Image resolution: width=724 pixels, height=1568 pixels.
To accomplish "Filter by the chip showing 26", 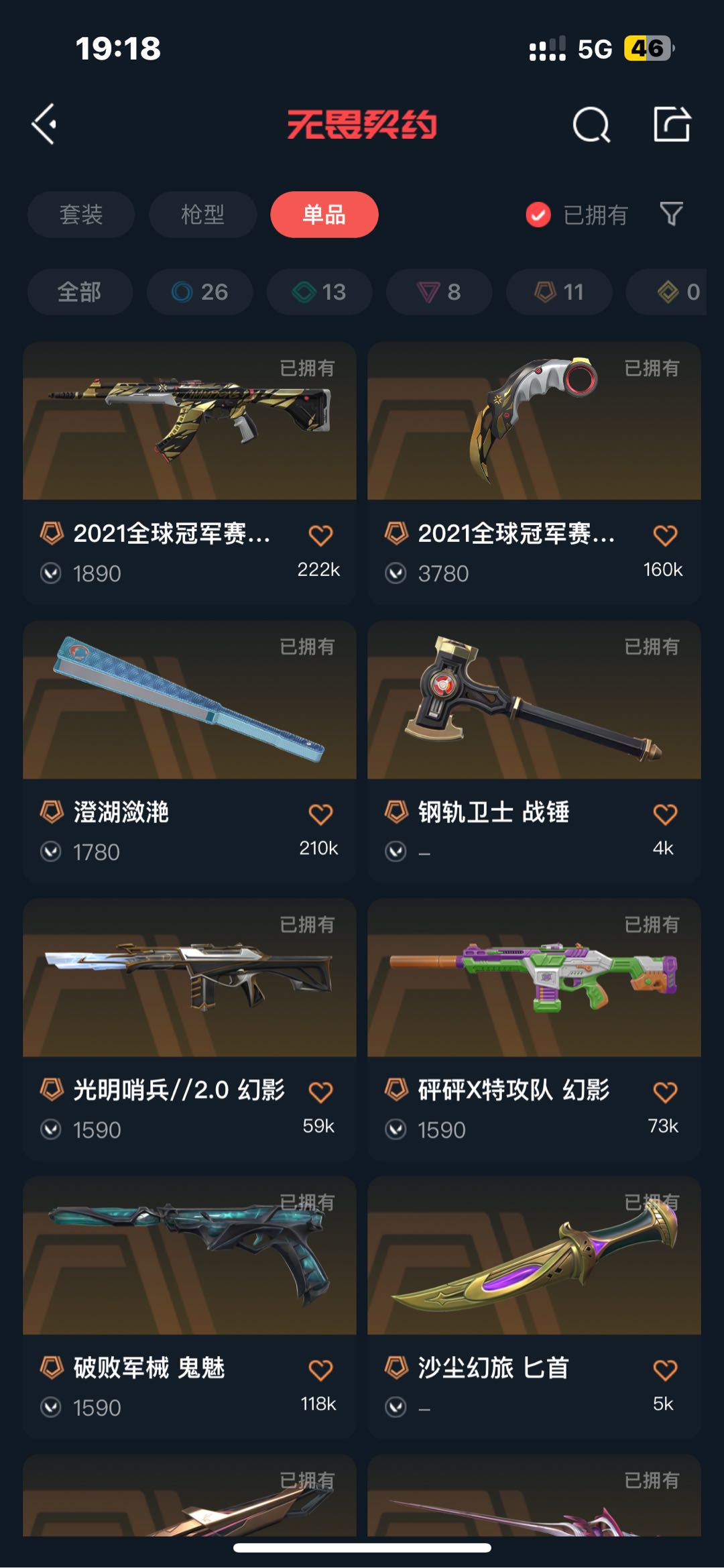I will pos(200,292).
